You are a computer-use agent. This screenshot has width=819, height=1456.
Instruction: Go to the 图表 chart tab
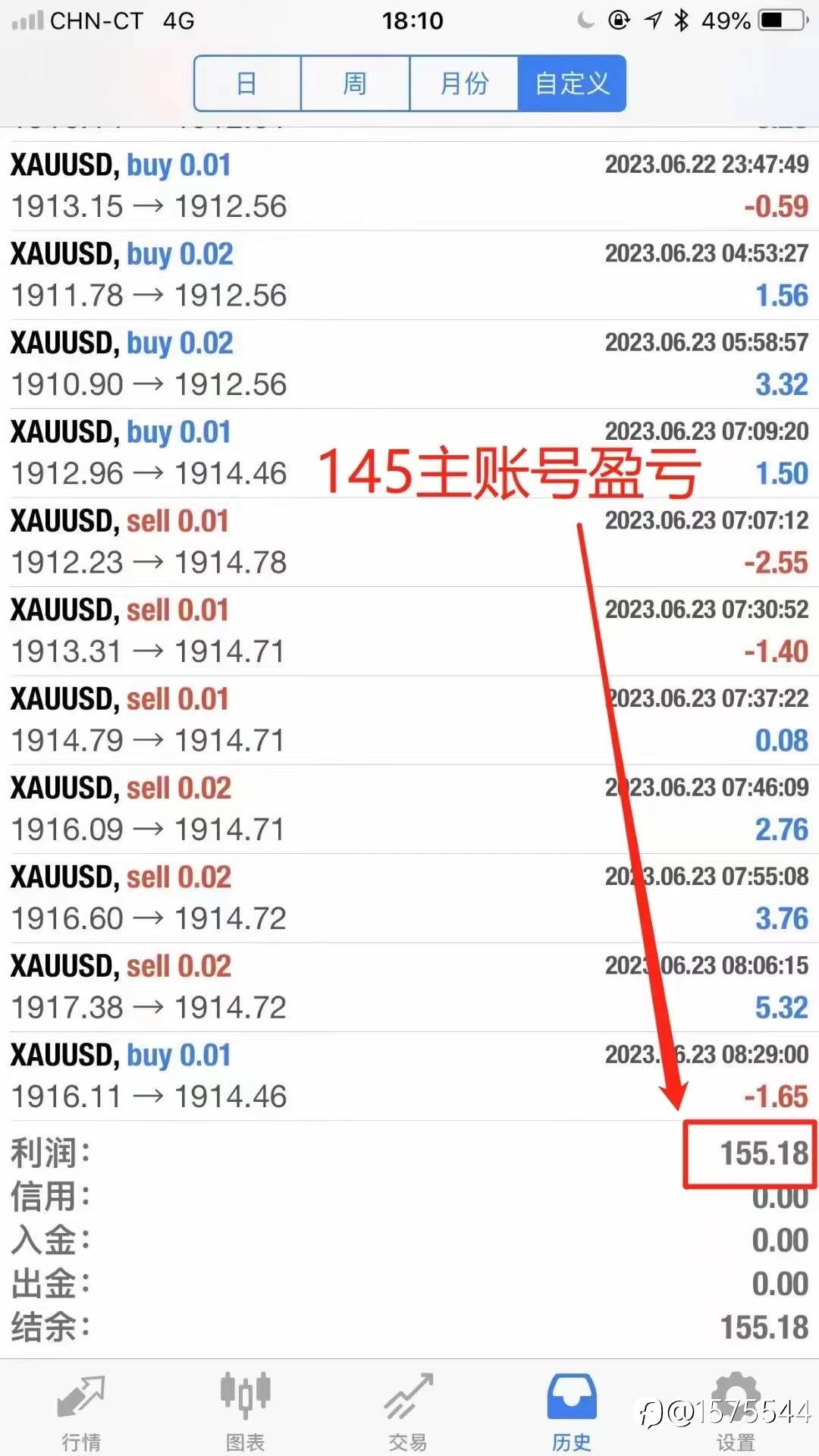(245, 1410)
